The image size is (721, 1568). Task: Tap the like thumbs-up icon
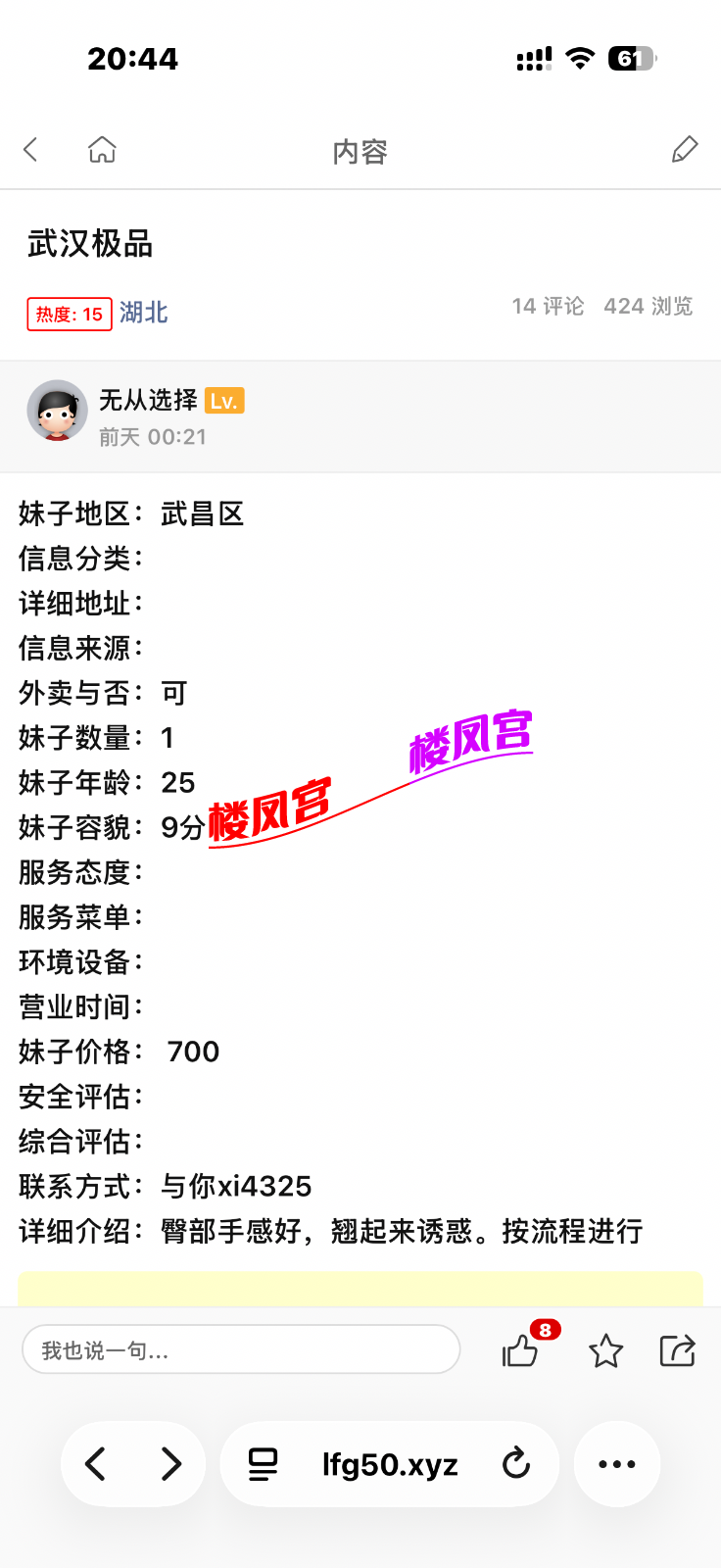(x=520, y=1350)
